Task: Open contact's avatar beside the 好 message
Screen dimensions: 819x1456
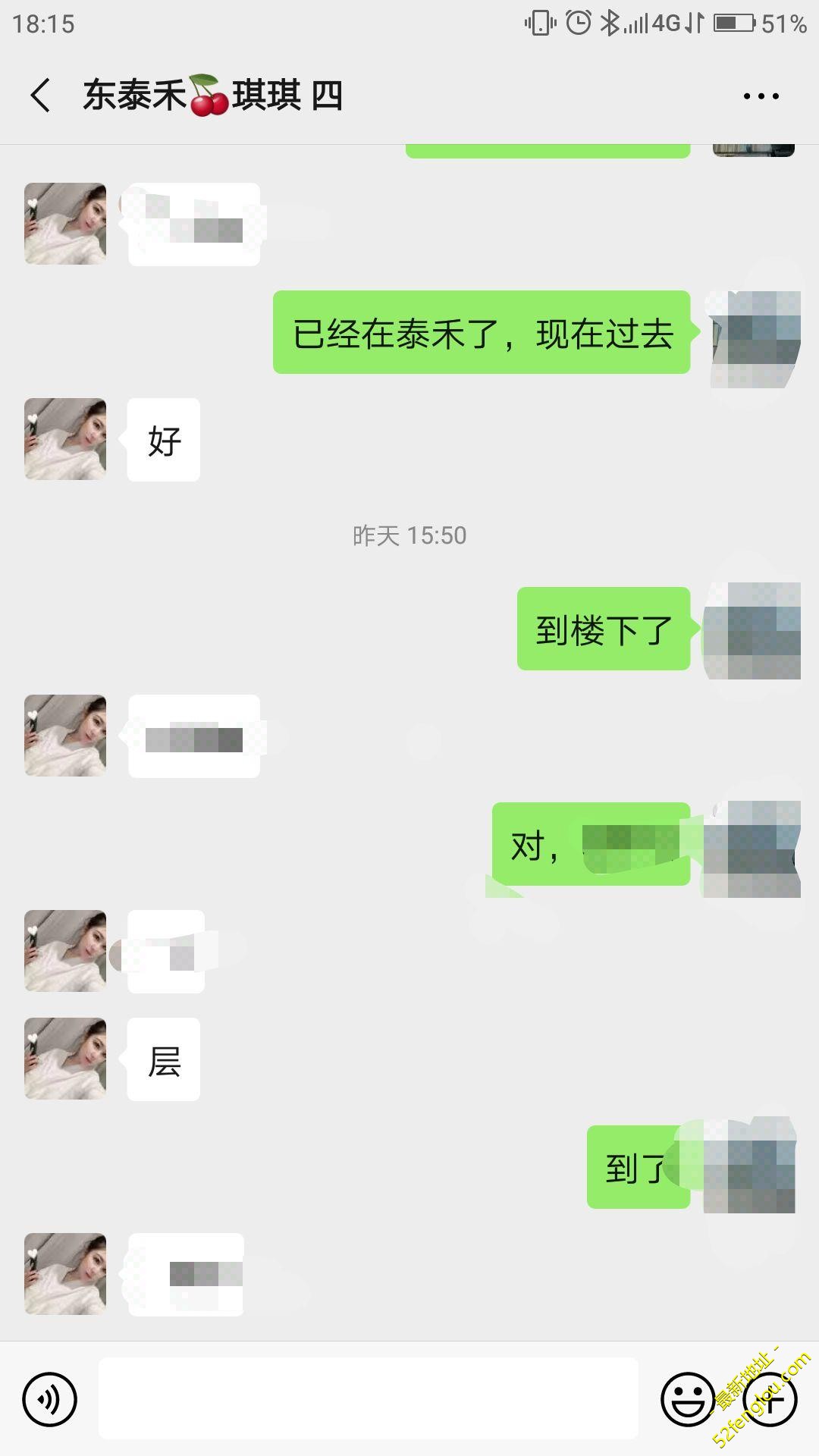Action: pyautogui.click(x=65, y=439)
